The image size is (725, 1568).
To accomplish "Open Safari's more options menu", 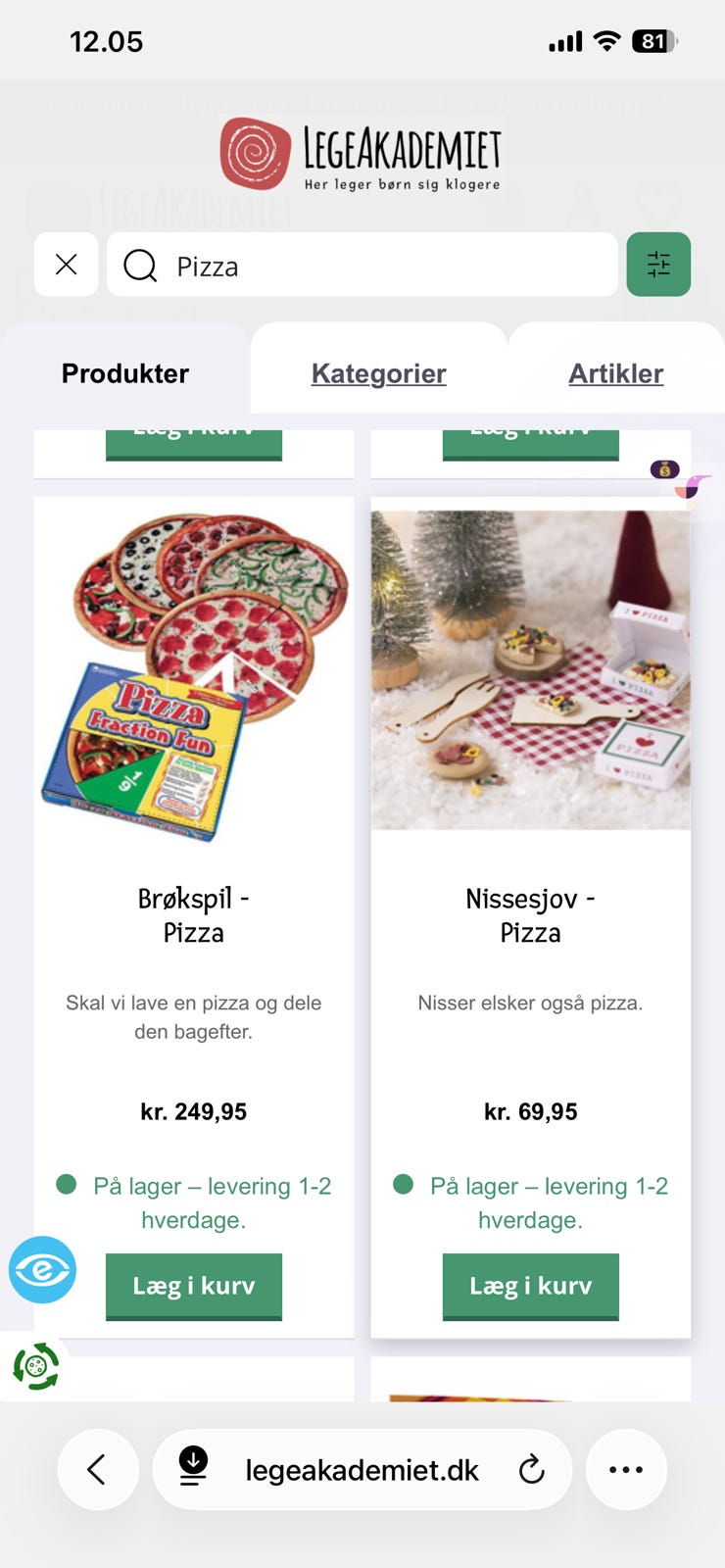I will click(625, 1469).
